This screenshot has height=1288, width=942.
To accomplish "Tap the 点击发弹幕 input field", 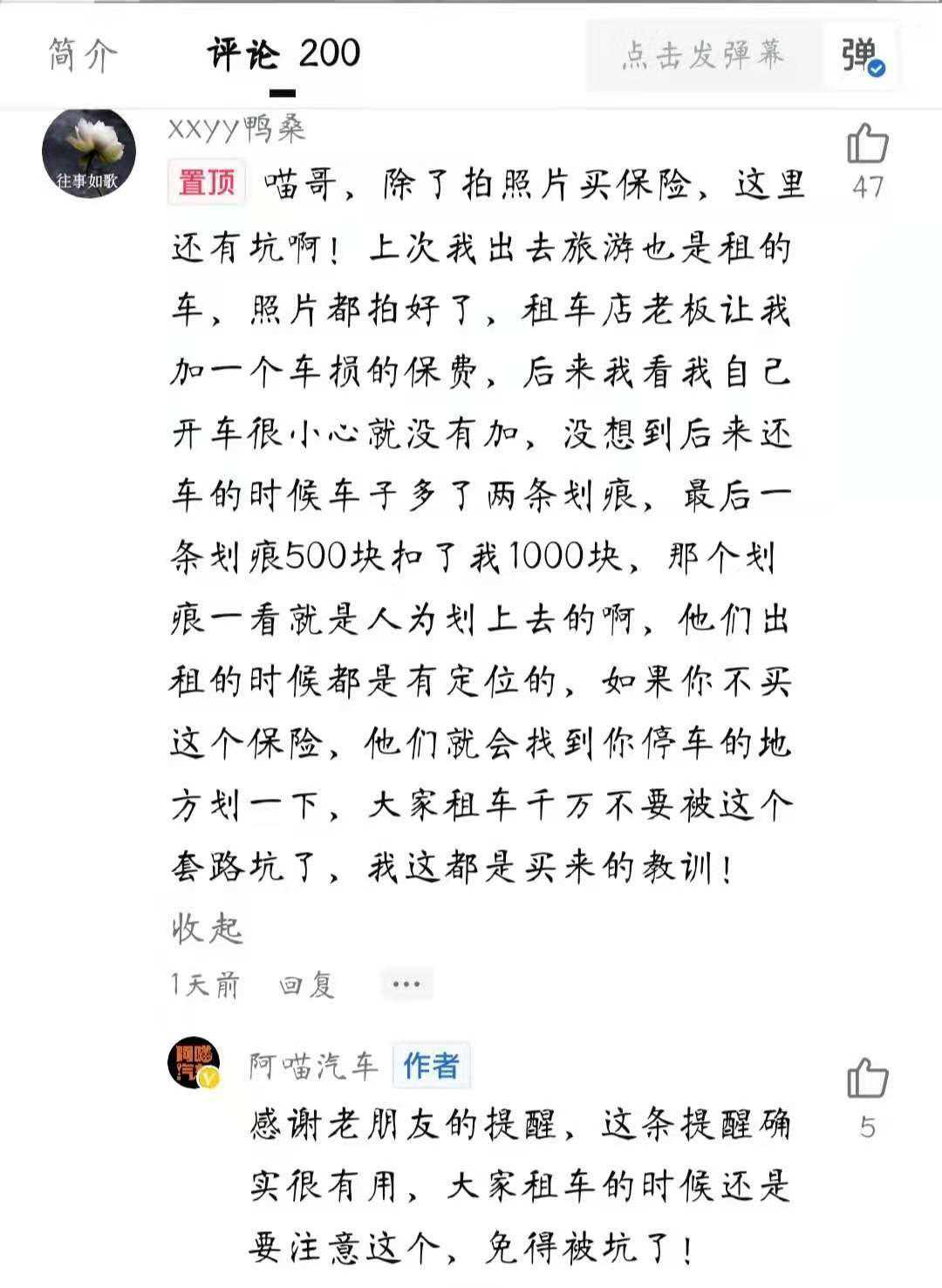I will [x=703, y=55].
